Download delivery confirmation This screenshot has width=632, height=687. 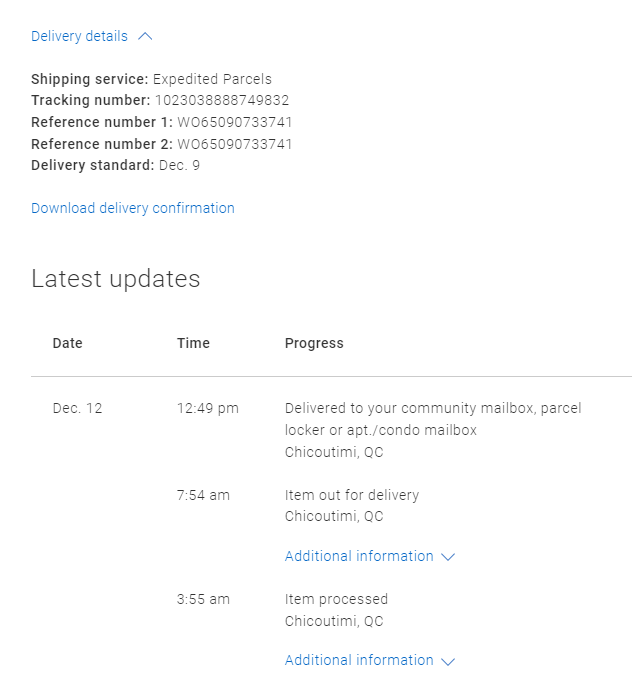(x=133, y=208)
